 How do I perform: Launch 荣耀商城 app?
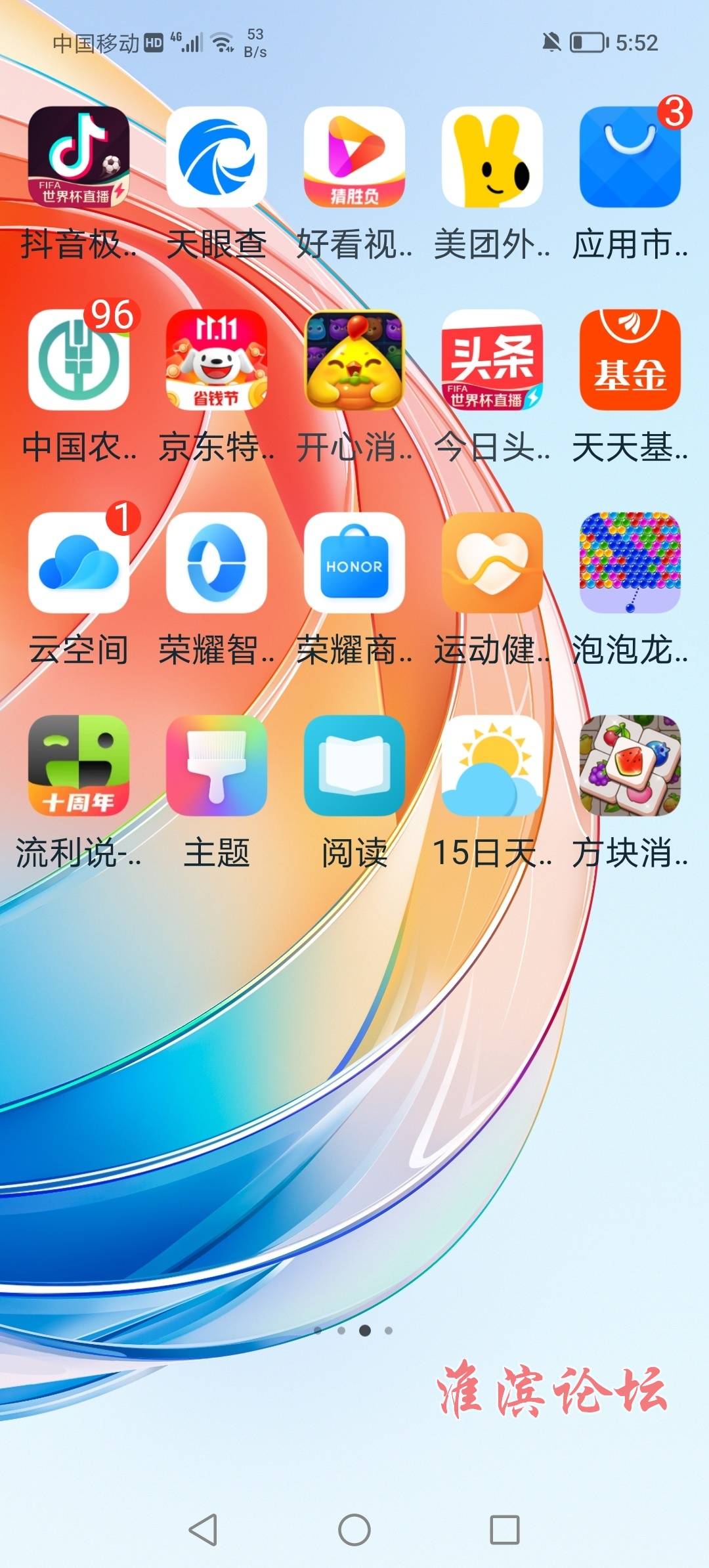[x=354, y=563]
